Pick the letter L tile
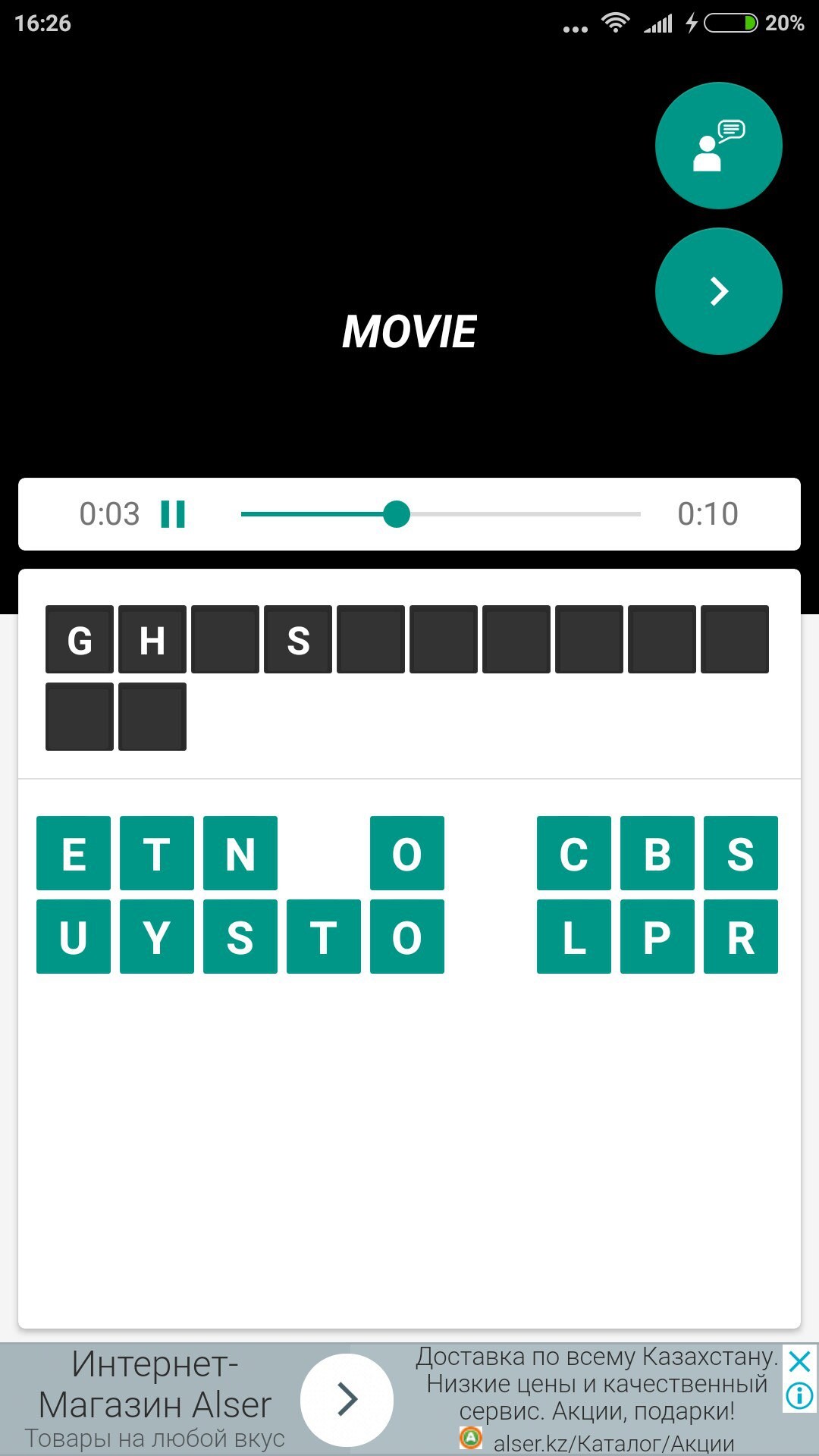 [574, 937]
